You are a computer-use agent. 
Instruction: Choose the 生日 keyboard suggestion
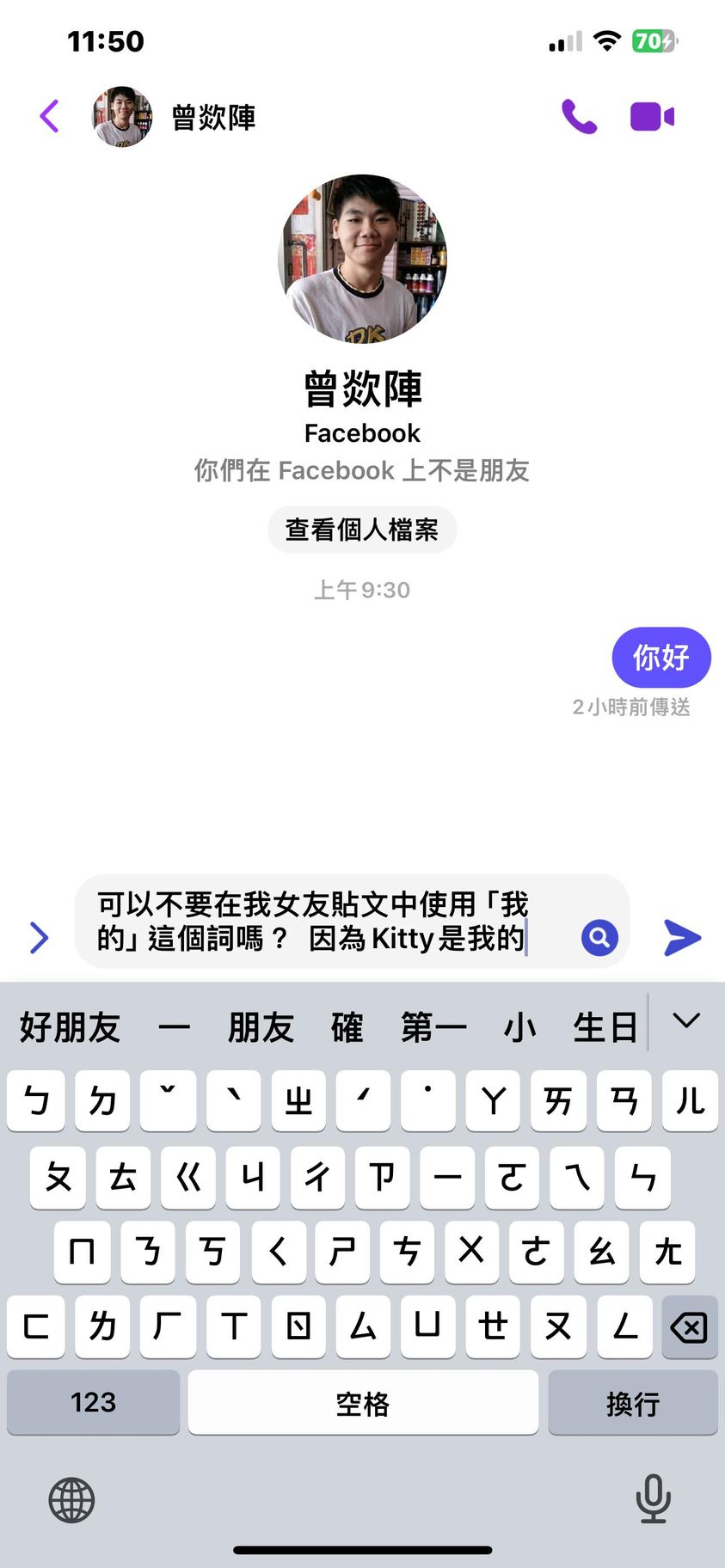coord(605,1027)
